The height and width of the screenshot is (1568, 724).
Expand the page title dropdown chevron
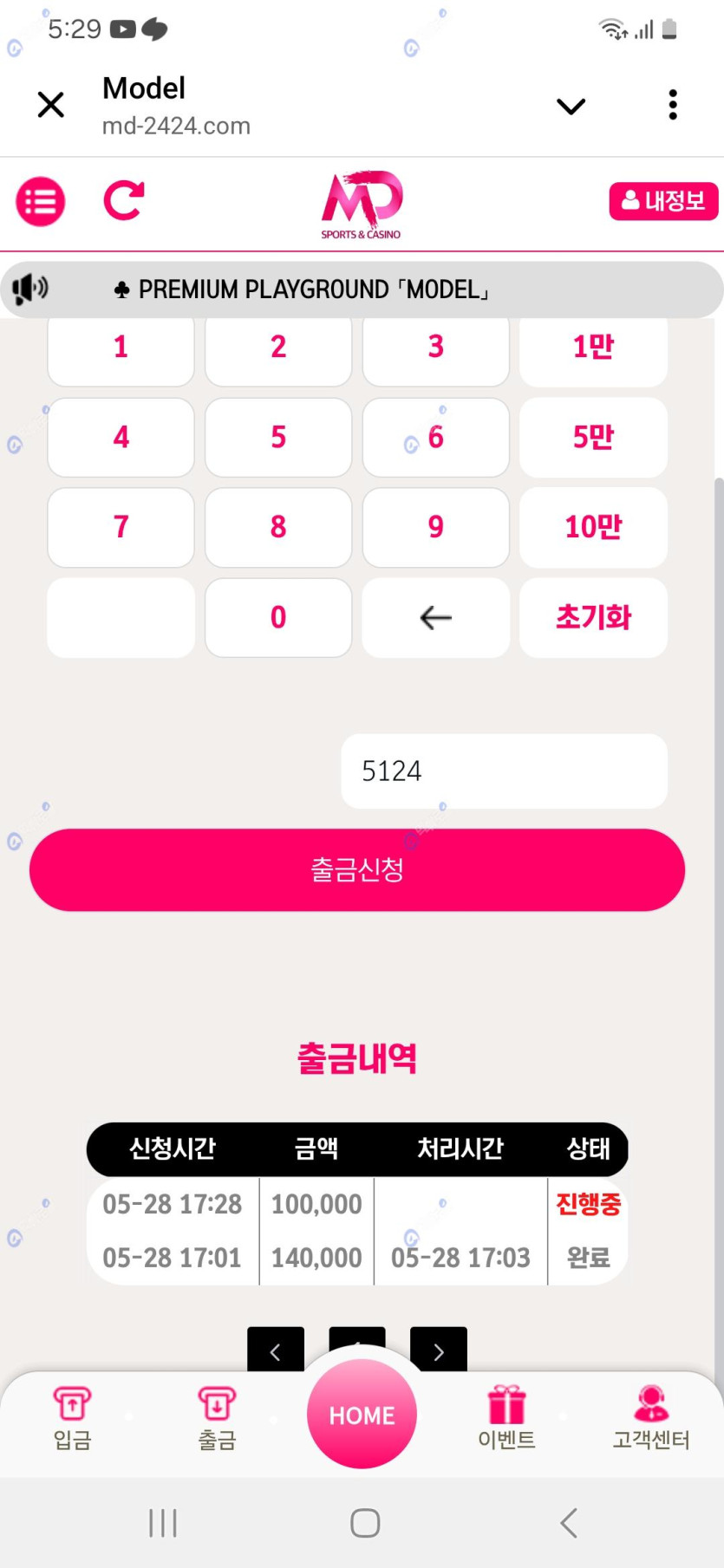pyautogui.click(x=571, y=107)
